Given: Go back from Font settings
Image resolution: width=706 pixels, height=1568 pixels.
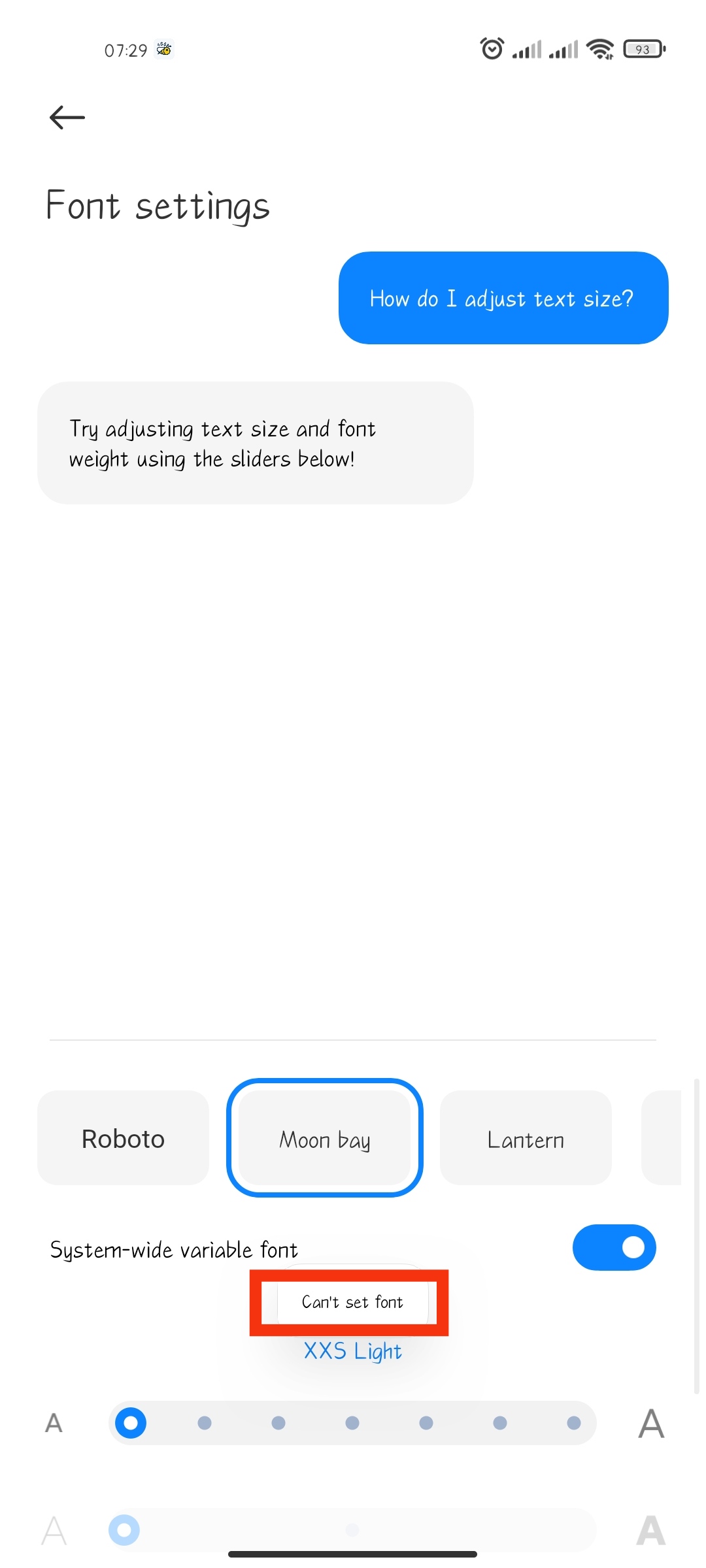Looking at the screenshot, I should (x=67, y=118).
